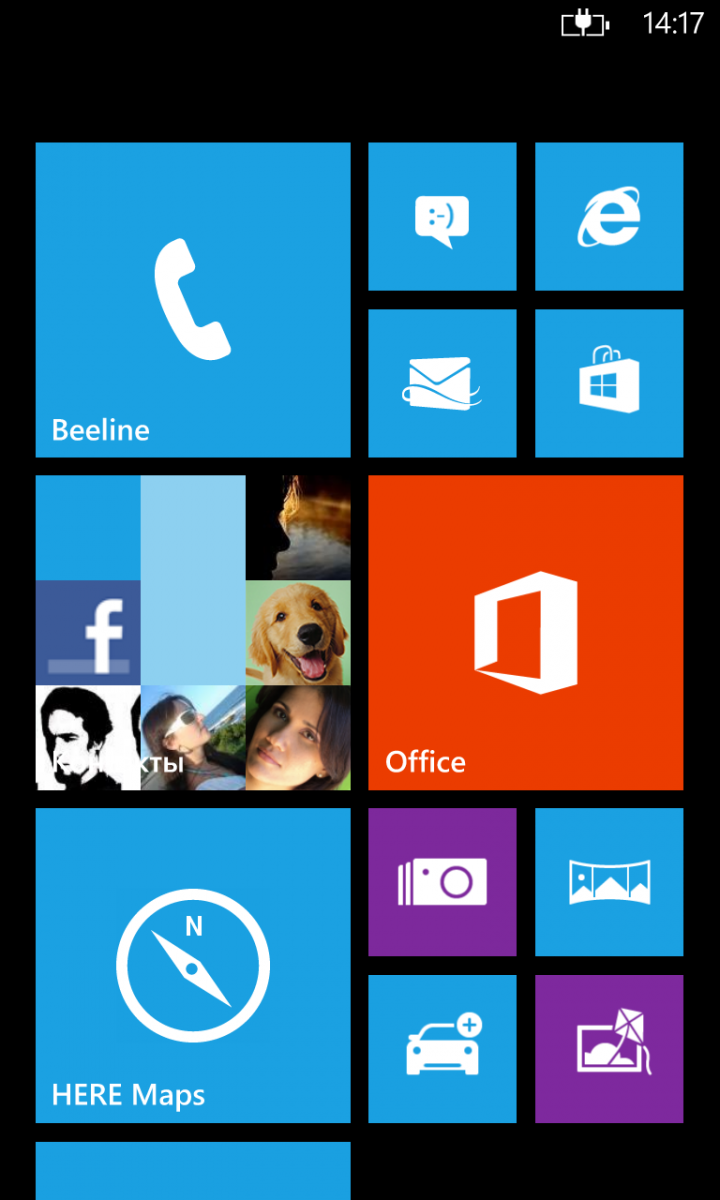Open the panorama photo tile
Image resolution: width=720 pixels, height=1200 pixels.
(x=609, y=882)
